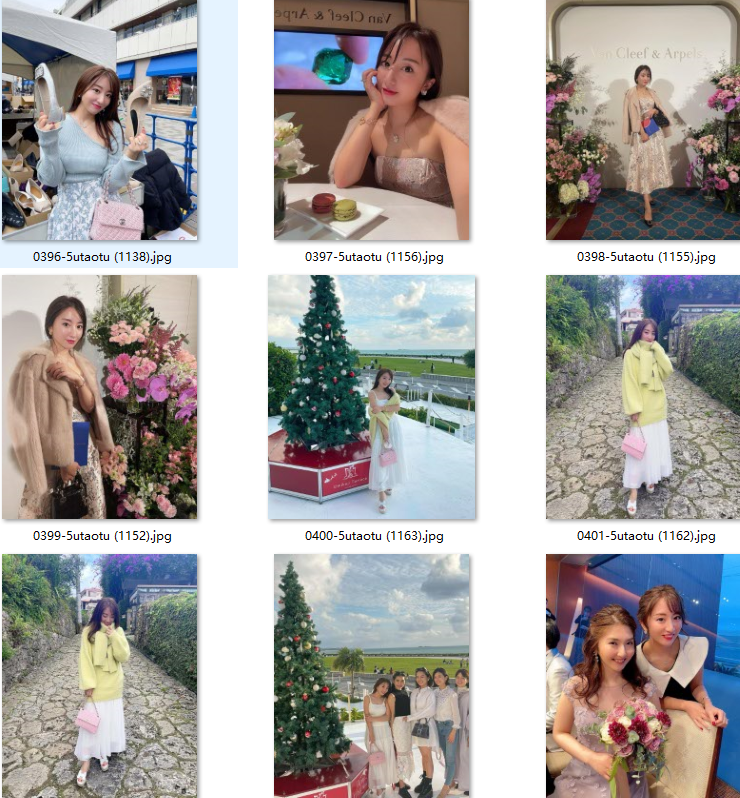Viewport: 740px width, 798px height.
Task: Open picture 0400-5utaotu (1163).jpg
Action: (x=372, y=397)
